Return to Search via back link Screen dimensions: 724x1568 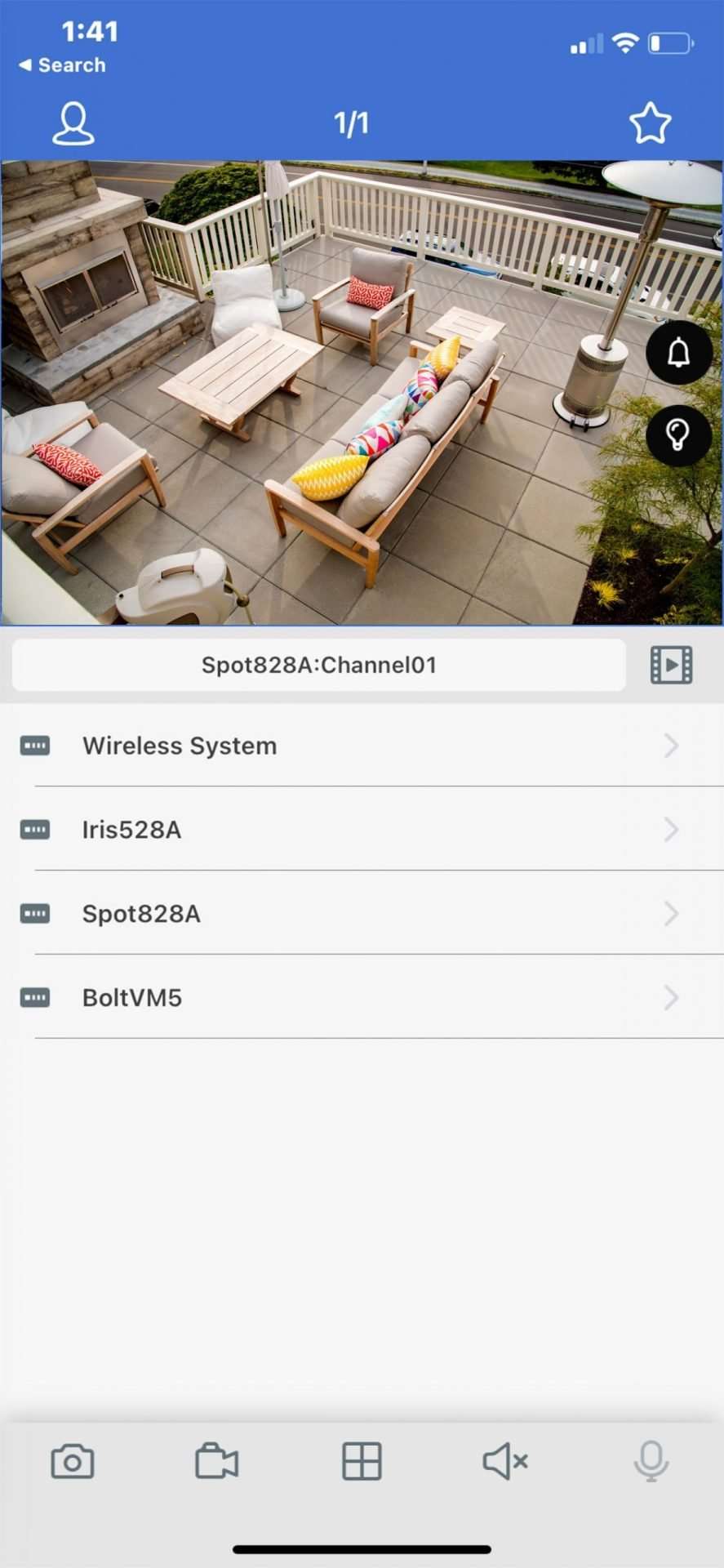pos(63,65)
